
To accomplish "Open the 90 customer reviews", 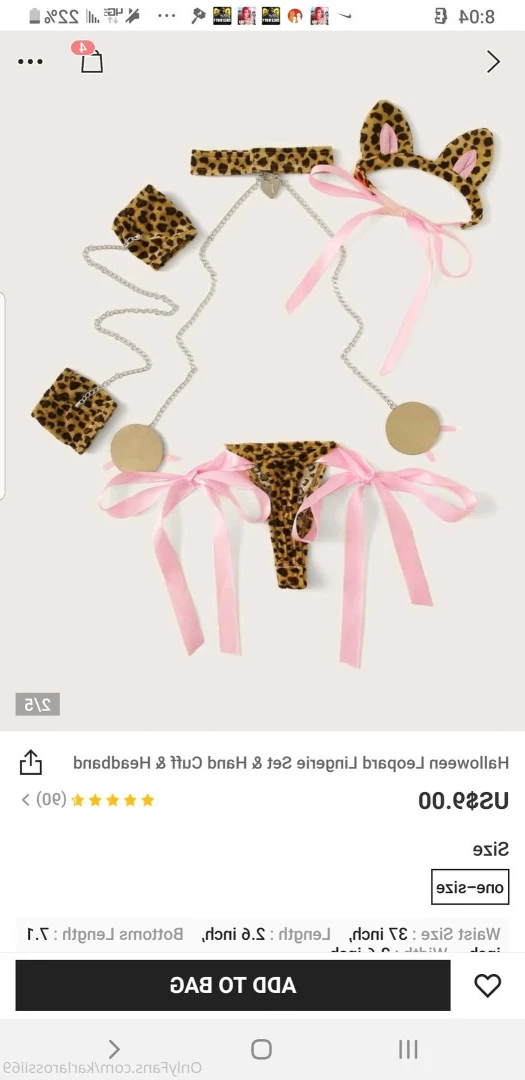I will [x=88, y=800].
